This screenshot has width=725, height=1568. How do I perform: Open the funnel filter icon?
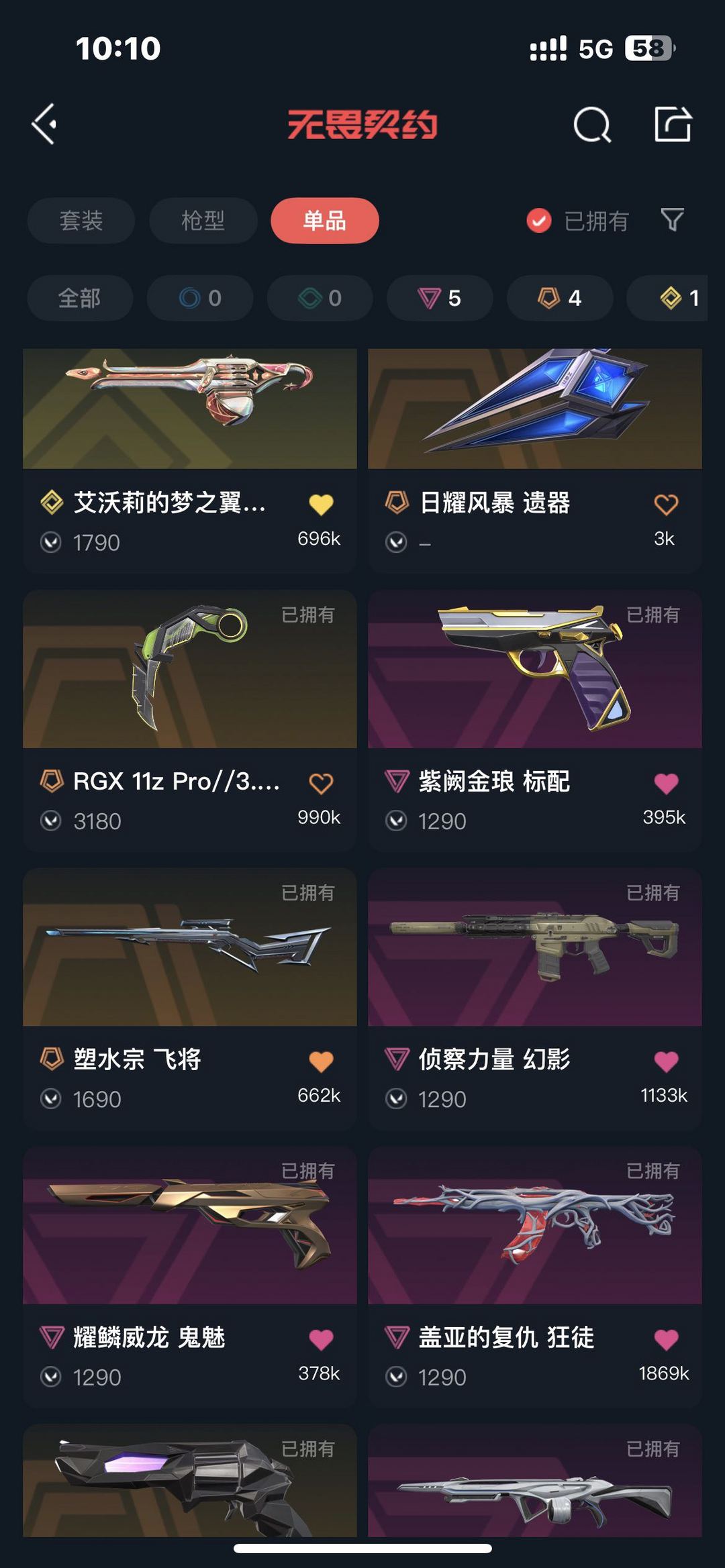click(672, 220)
